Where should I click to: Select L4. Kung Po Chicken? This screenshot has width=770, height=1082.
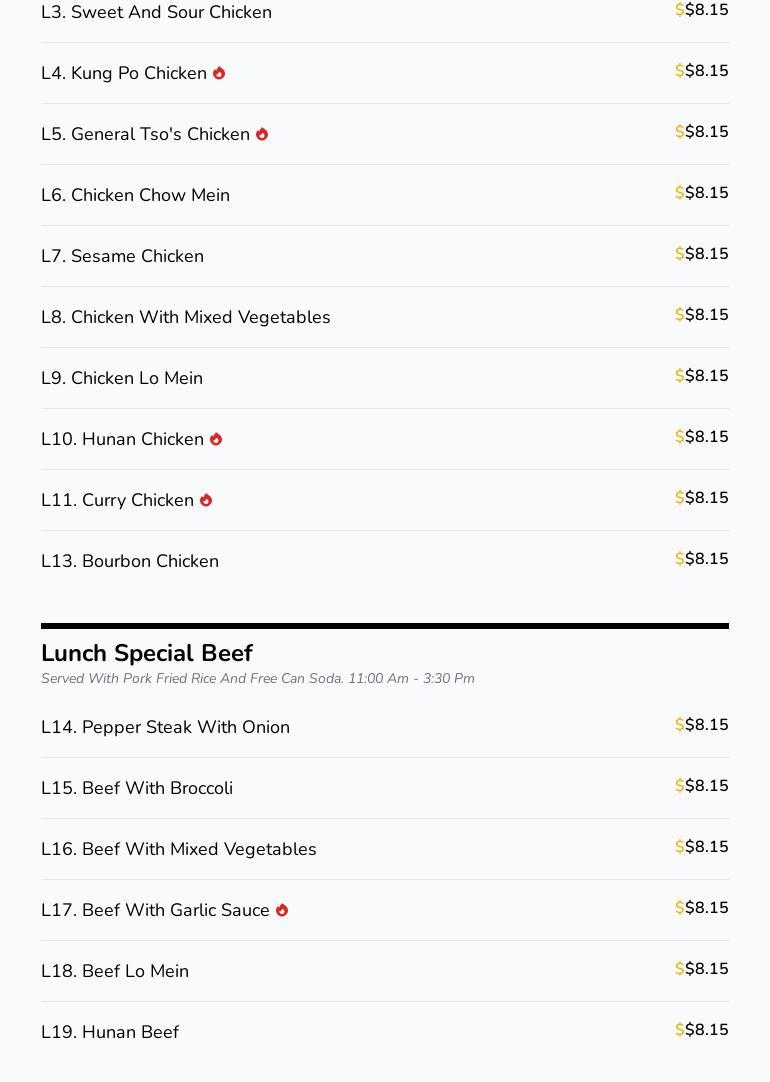point(124,73)
